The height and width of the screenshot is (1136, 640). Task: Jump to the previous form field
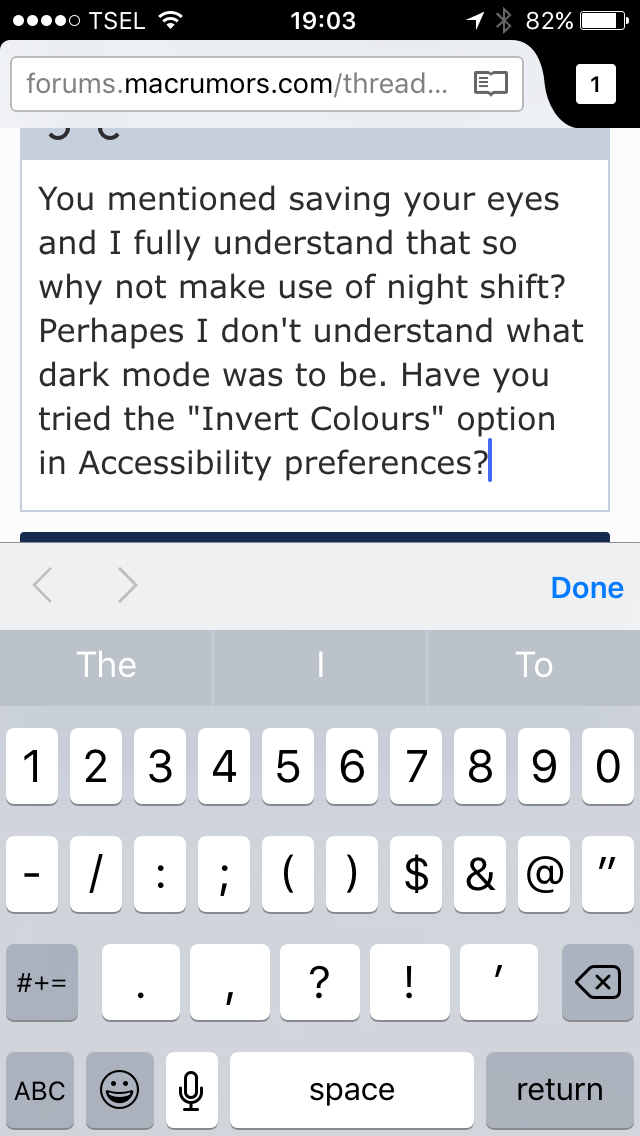[x=42, y=586]
